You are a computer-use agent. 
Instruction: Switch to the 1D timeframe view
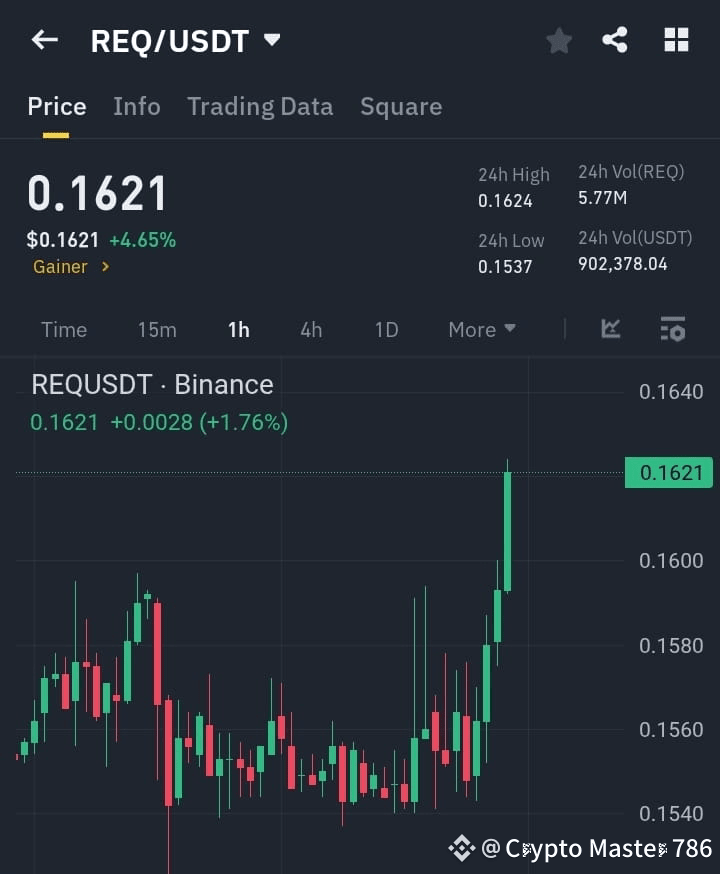click(x=386, y=329)
